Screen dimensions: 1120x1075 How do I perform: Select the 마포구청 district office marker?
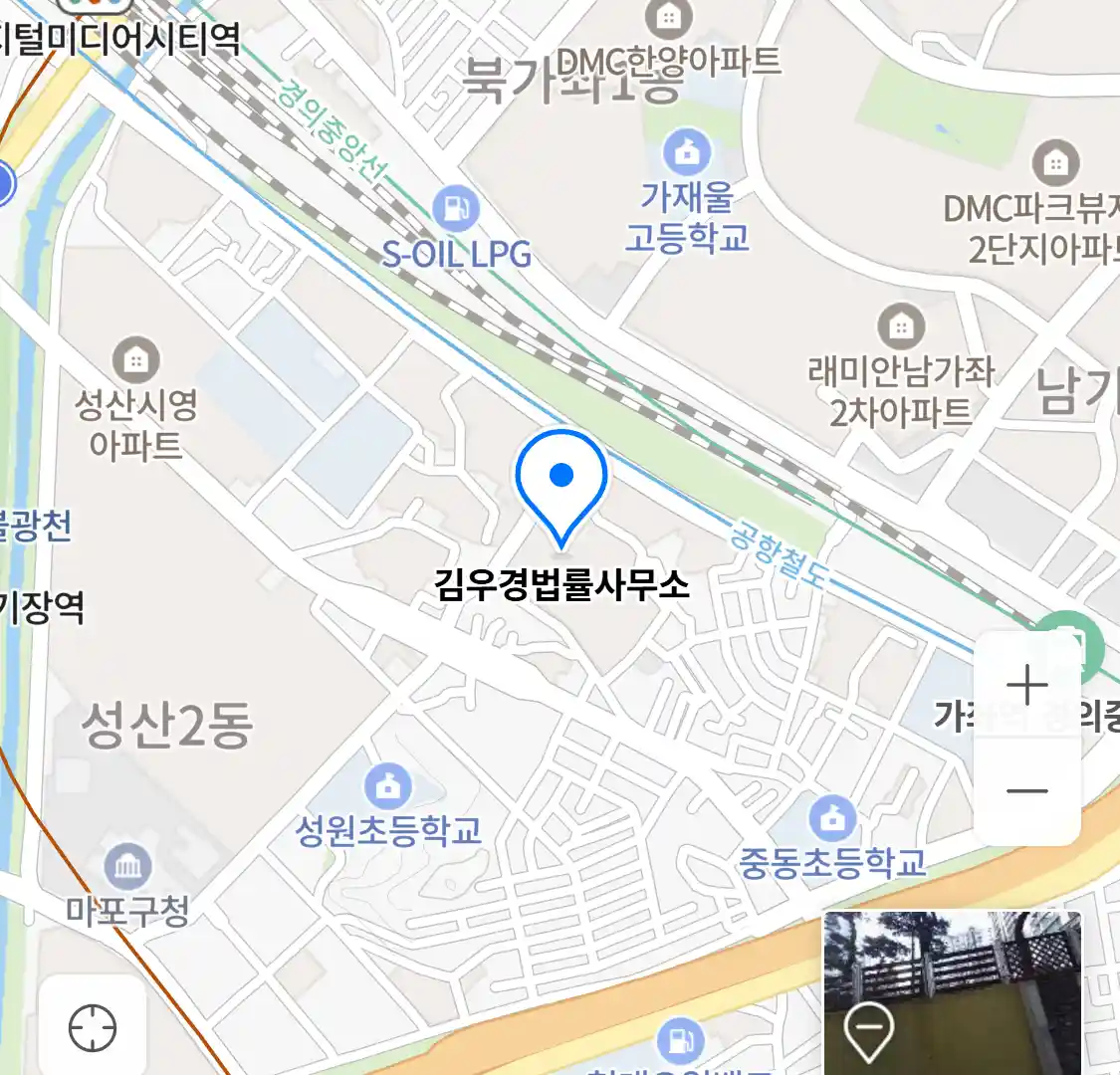(x=128, y=867)
